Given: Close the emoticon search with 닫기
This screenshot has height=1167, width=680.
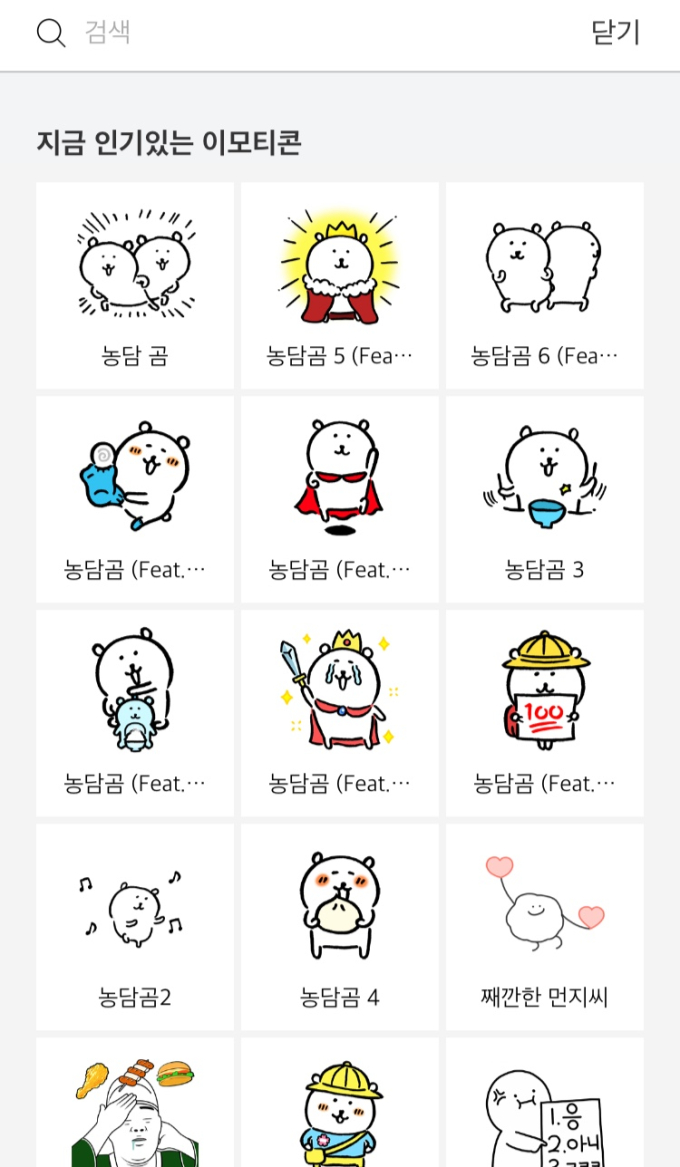Looking at the screenshot, I should point(615,33).
